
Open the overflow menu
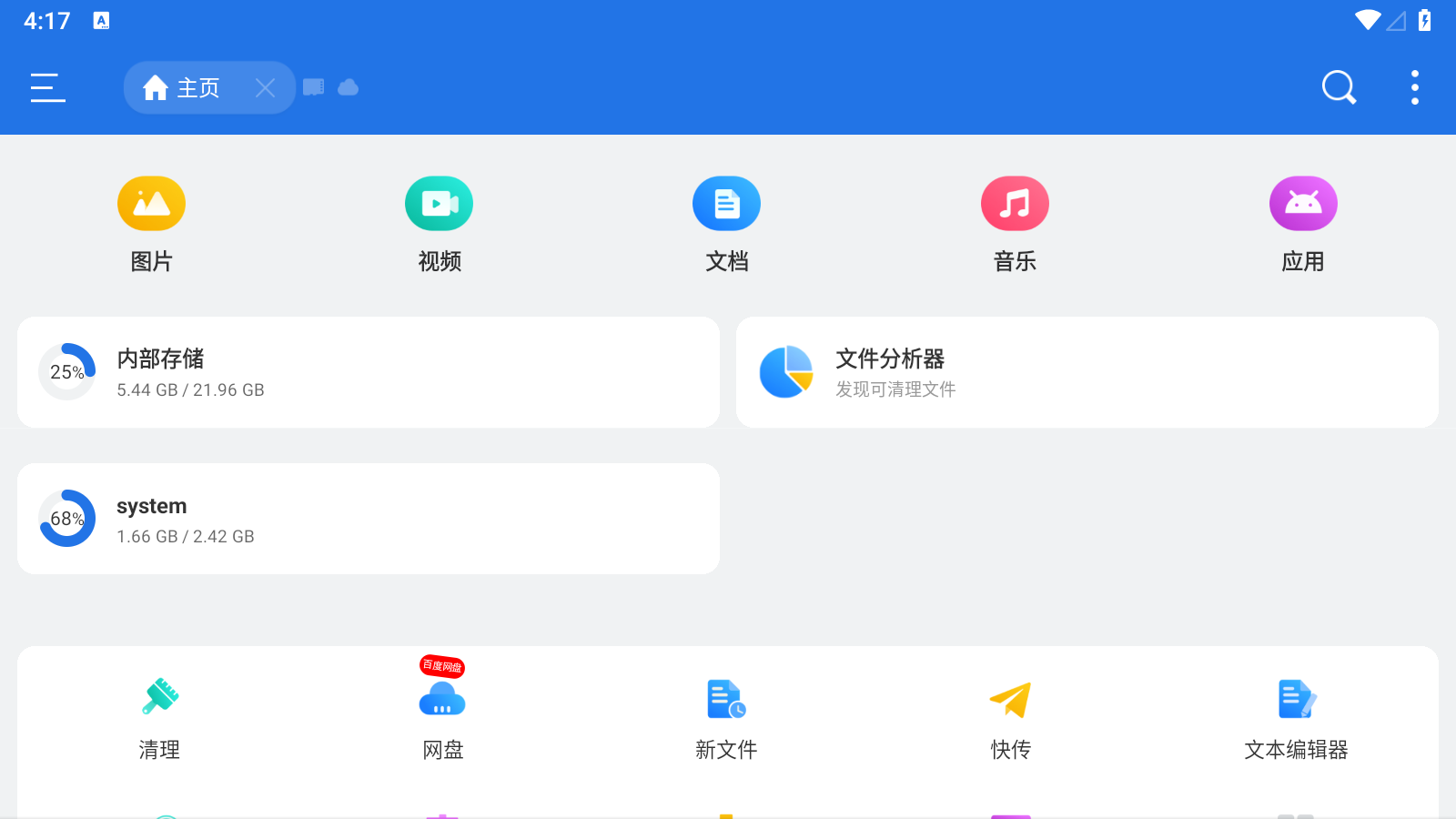coord(1414,87)
